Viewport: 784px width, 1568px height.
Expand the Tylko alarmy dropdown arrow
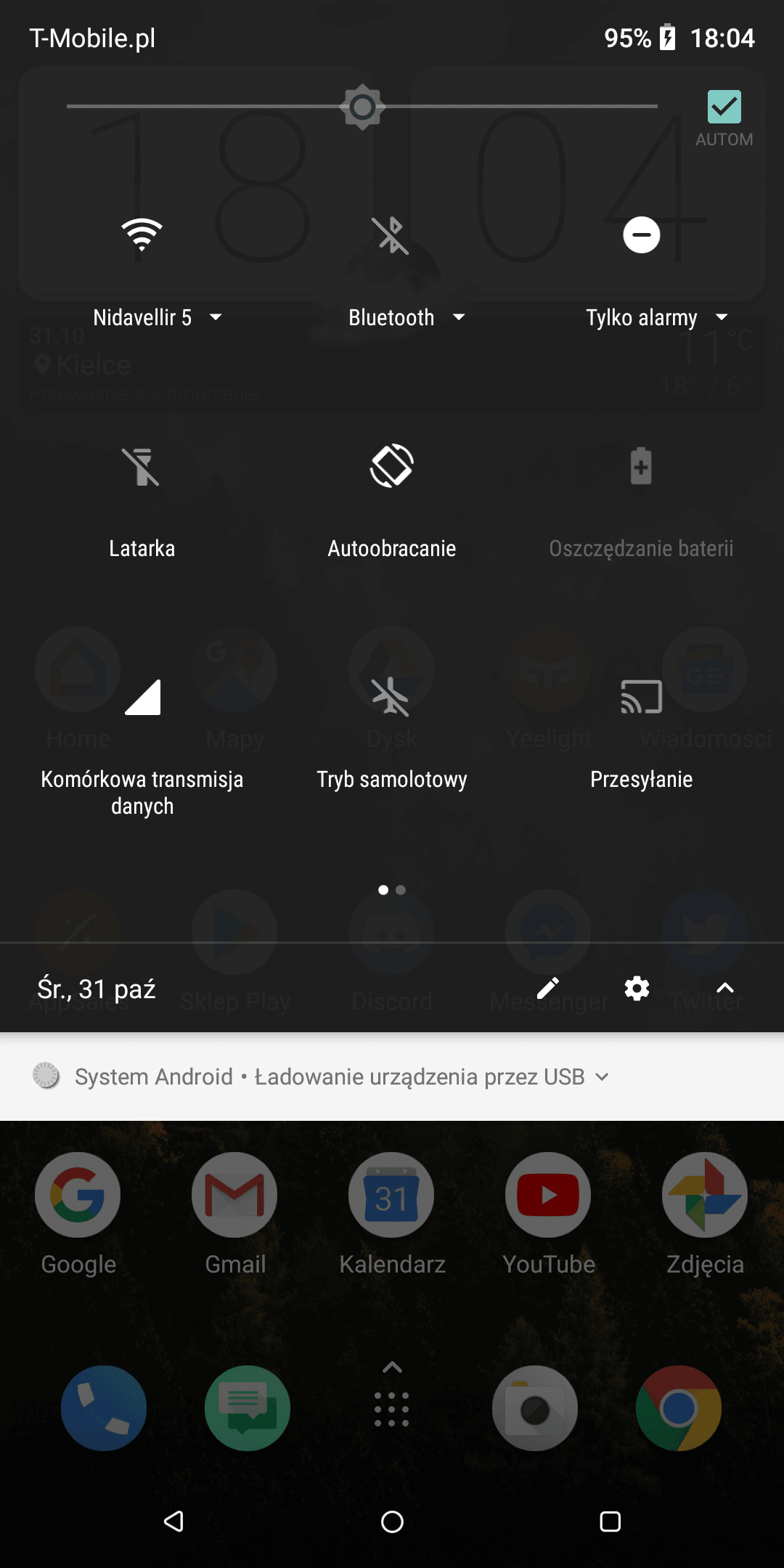click(722, 317)
